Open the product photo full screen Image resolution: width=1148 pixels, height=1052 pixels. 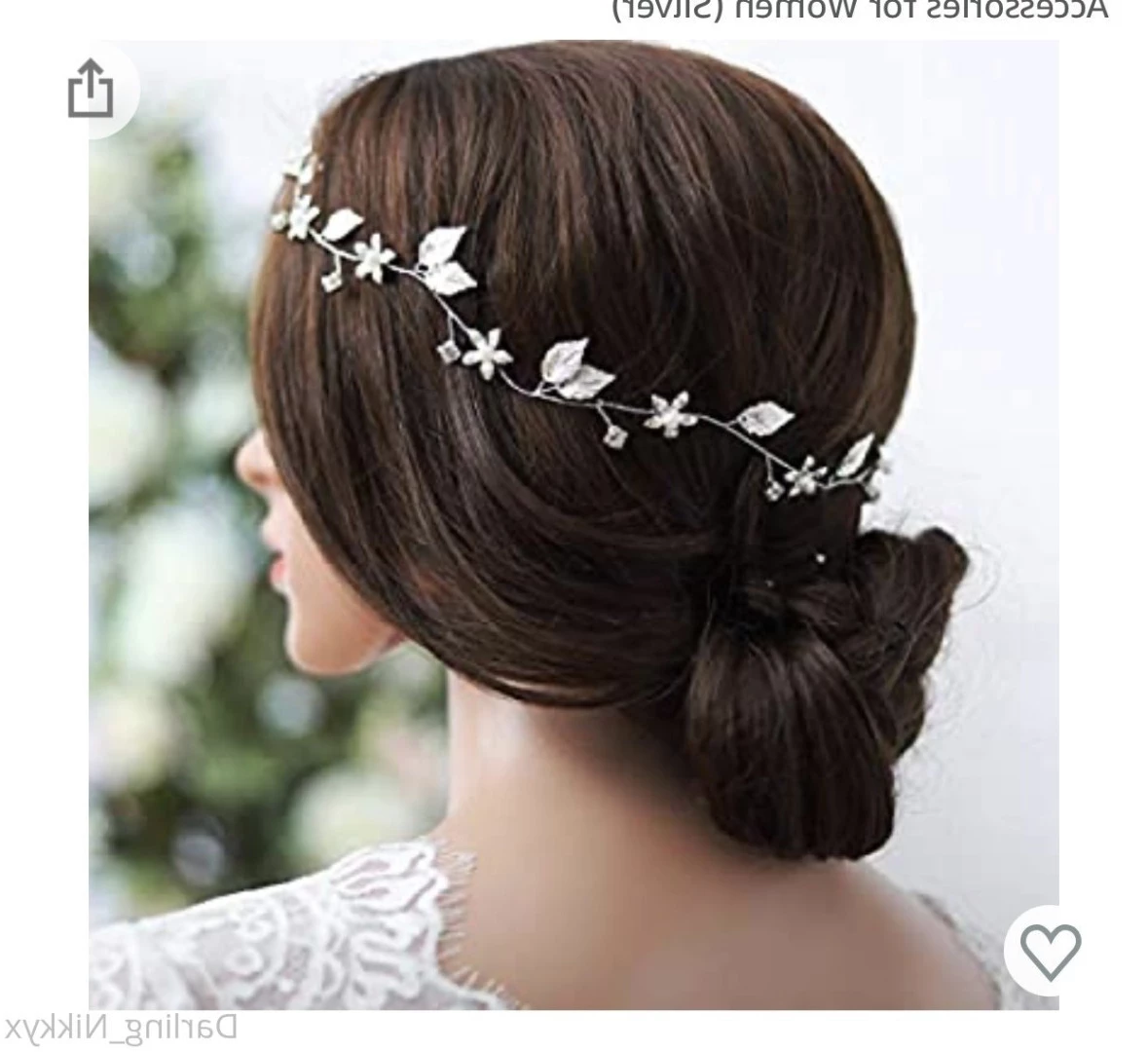(574, 526)
